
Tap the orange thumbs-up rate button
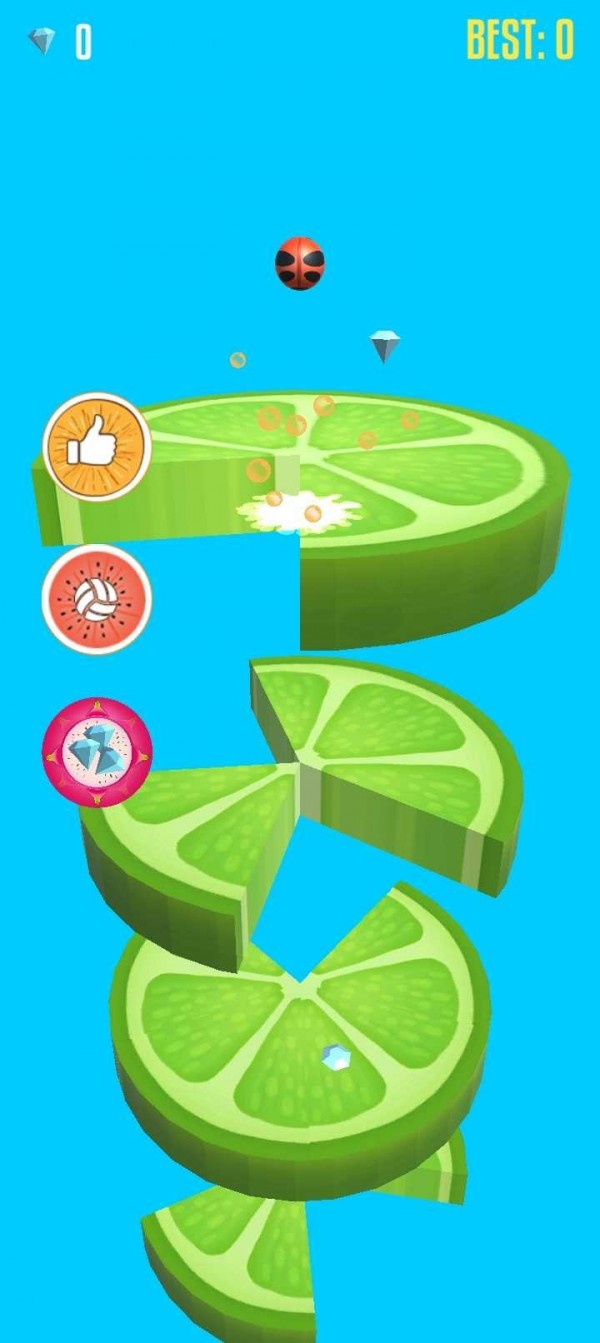point(97,446)
